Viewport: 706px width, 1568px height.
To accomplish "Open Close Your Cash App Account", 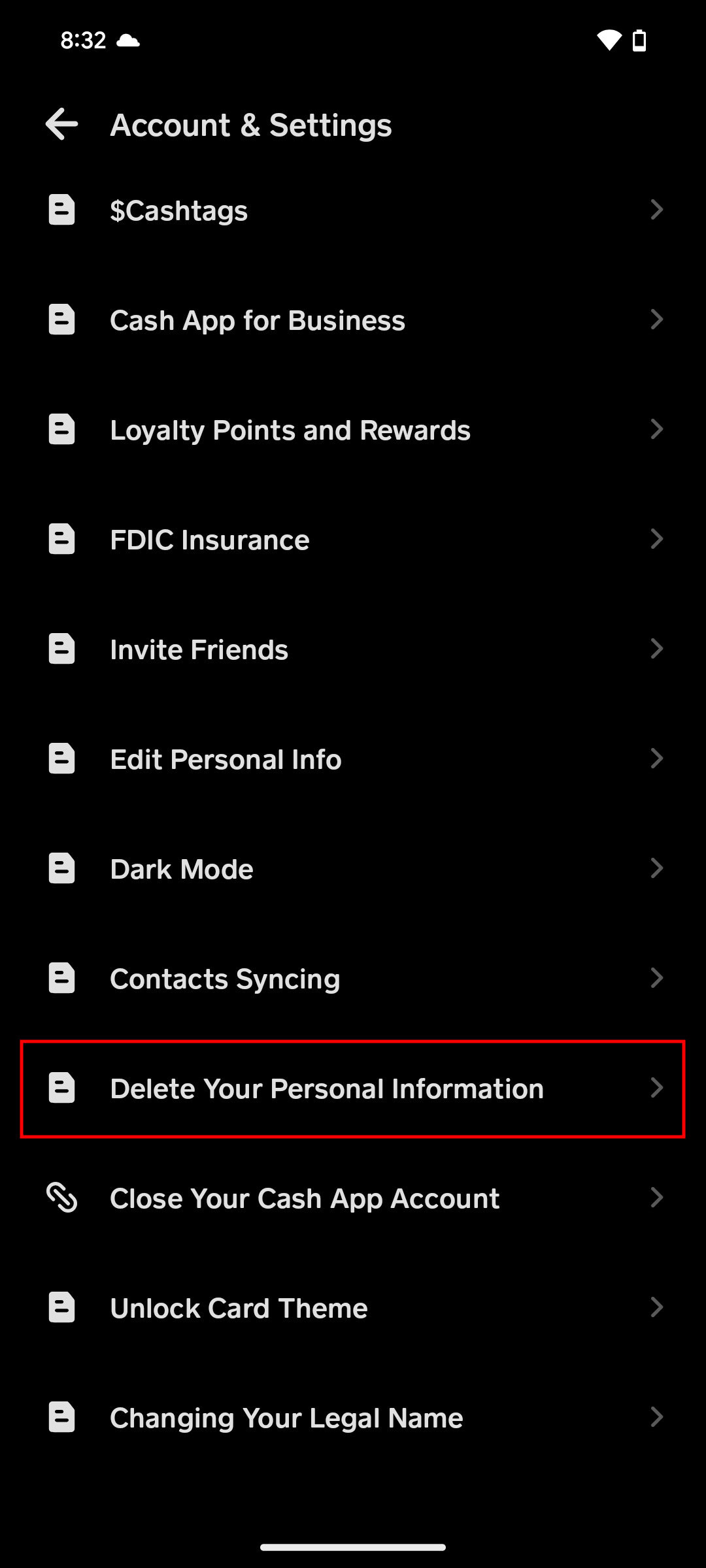I will click(353, 1198).
